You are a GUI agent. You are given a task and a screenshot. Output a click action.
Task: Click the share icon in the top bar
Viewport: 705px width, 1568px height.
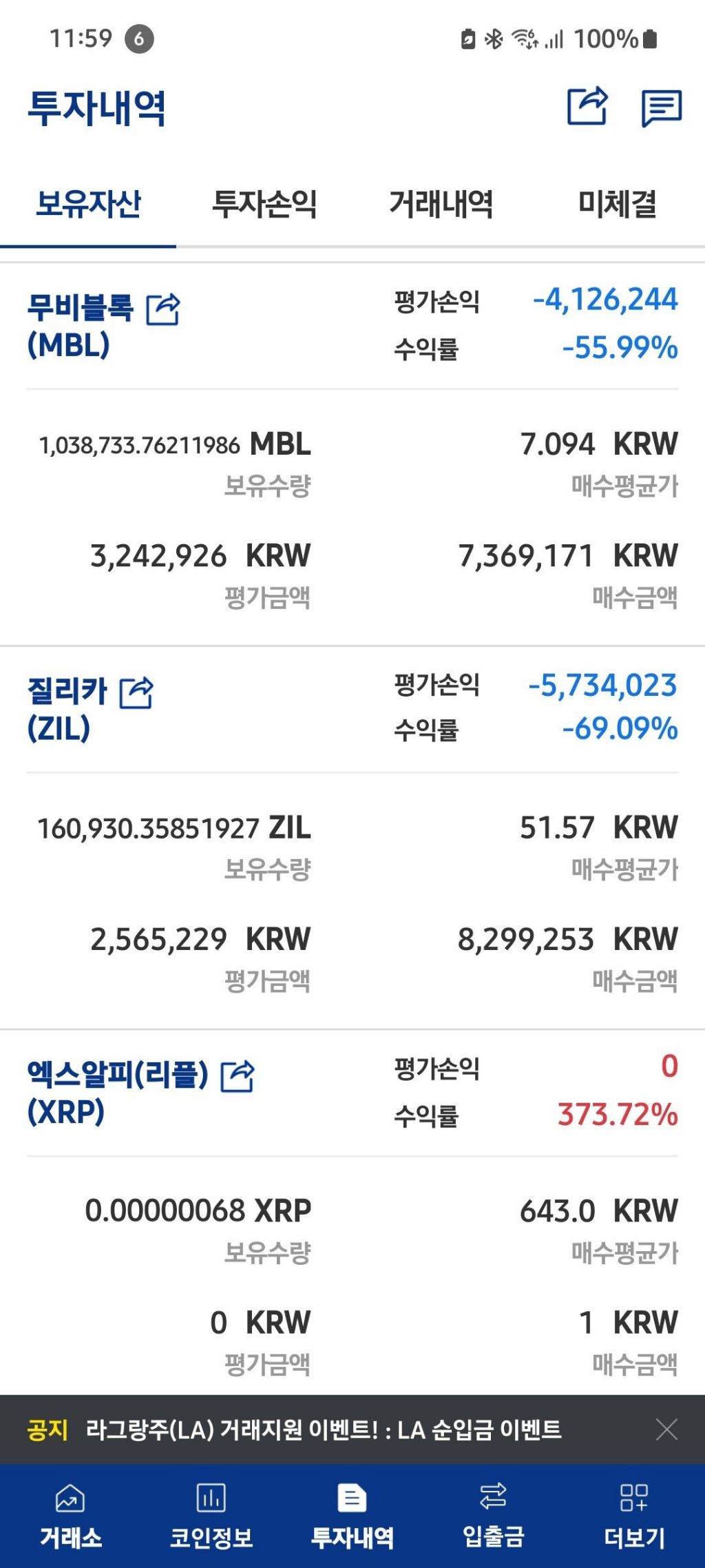click(586, 106)
